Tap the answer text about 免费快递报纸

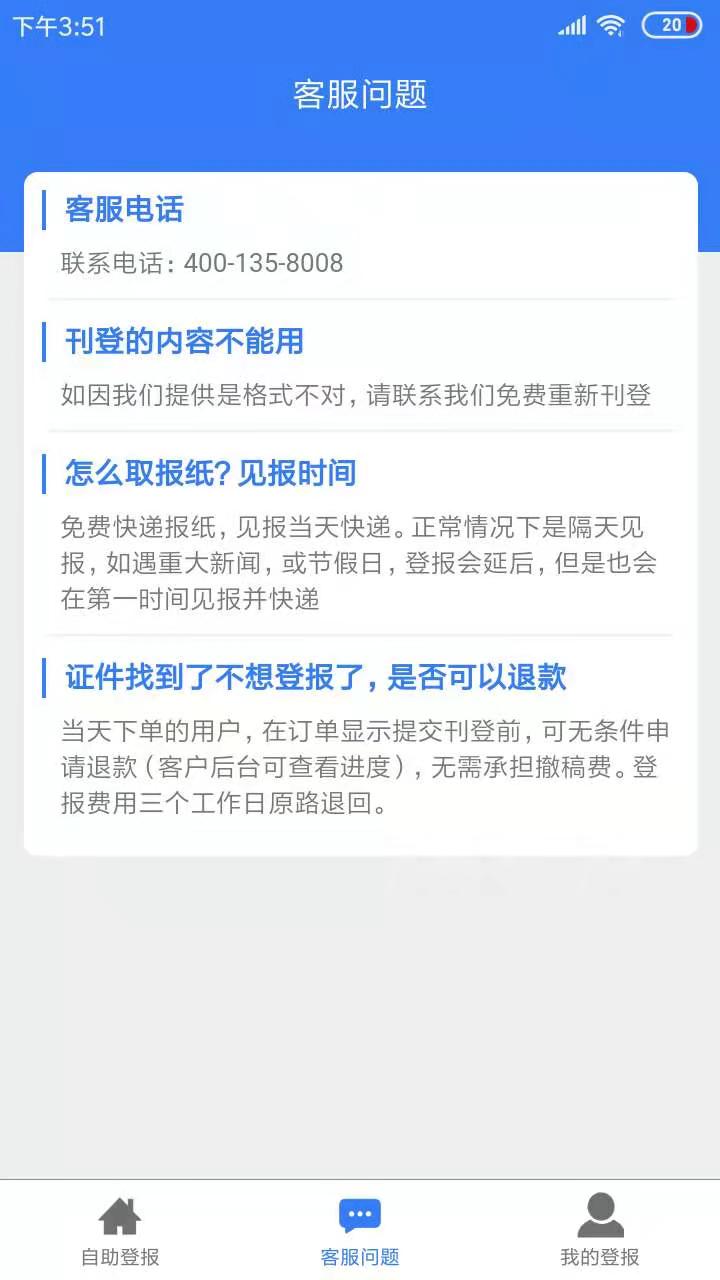[360, 563]
